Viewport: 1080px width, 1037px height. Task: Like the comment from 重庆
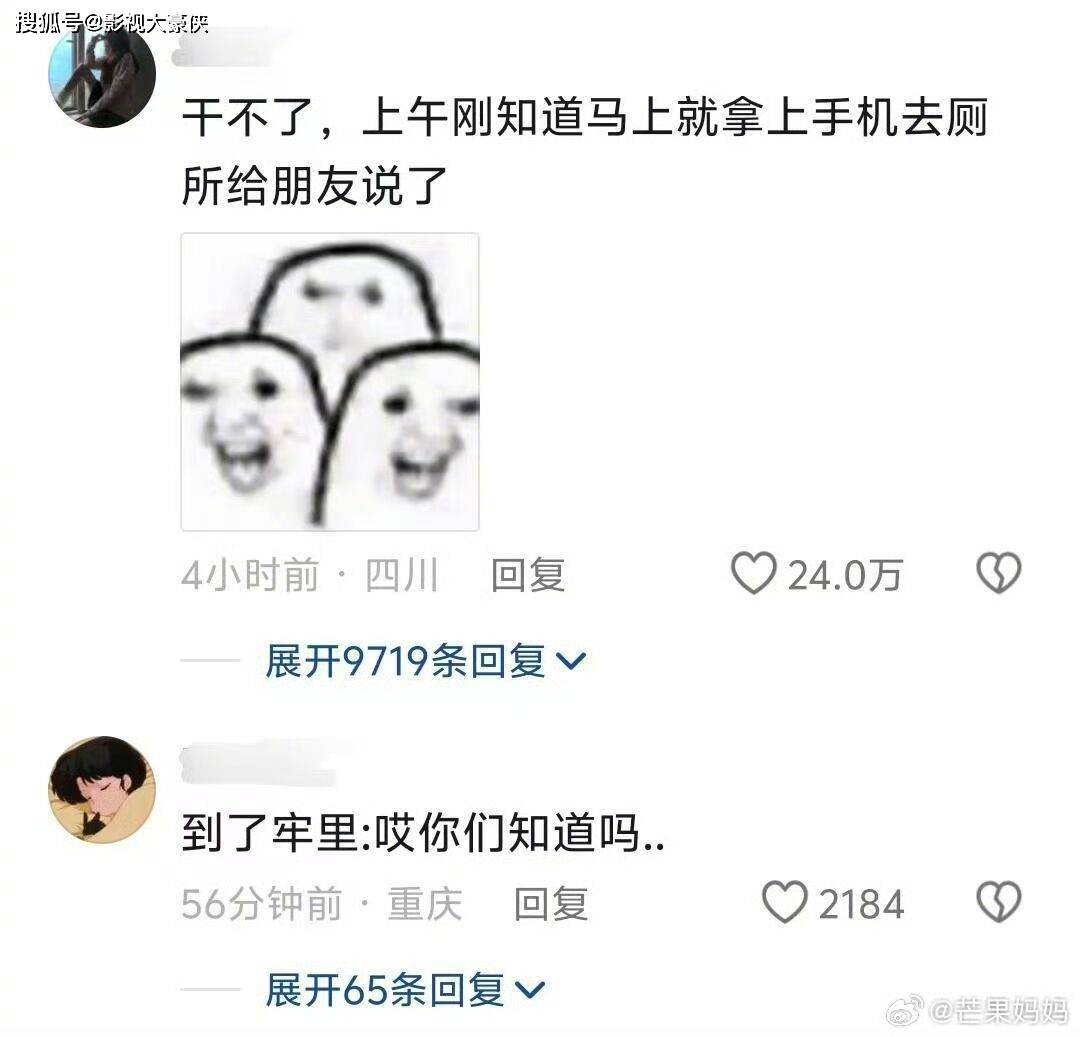point(784,904)
